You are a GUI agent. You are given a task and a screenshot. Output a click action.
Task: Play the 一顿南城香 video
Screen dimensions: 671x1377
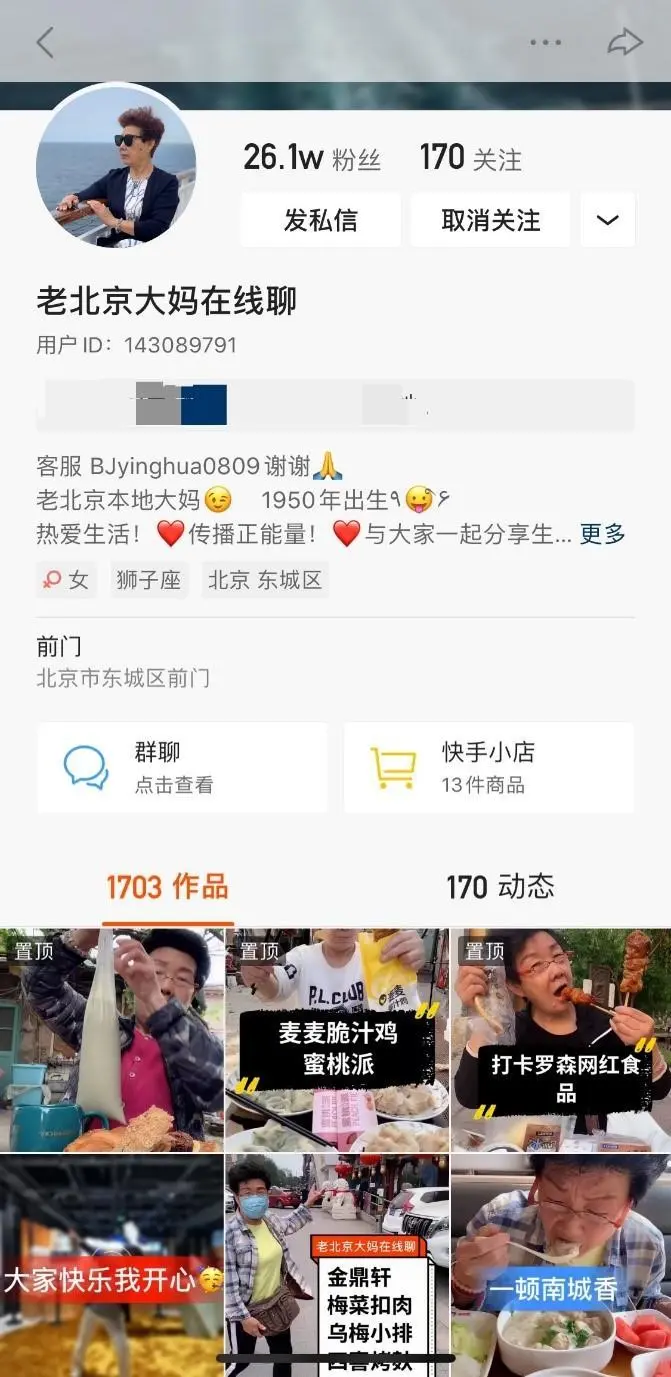(x=560, y=1265)
